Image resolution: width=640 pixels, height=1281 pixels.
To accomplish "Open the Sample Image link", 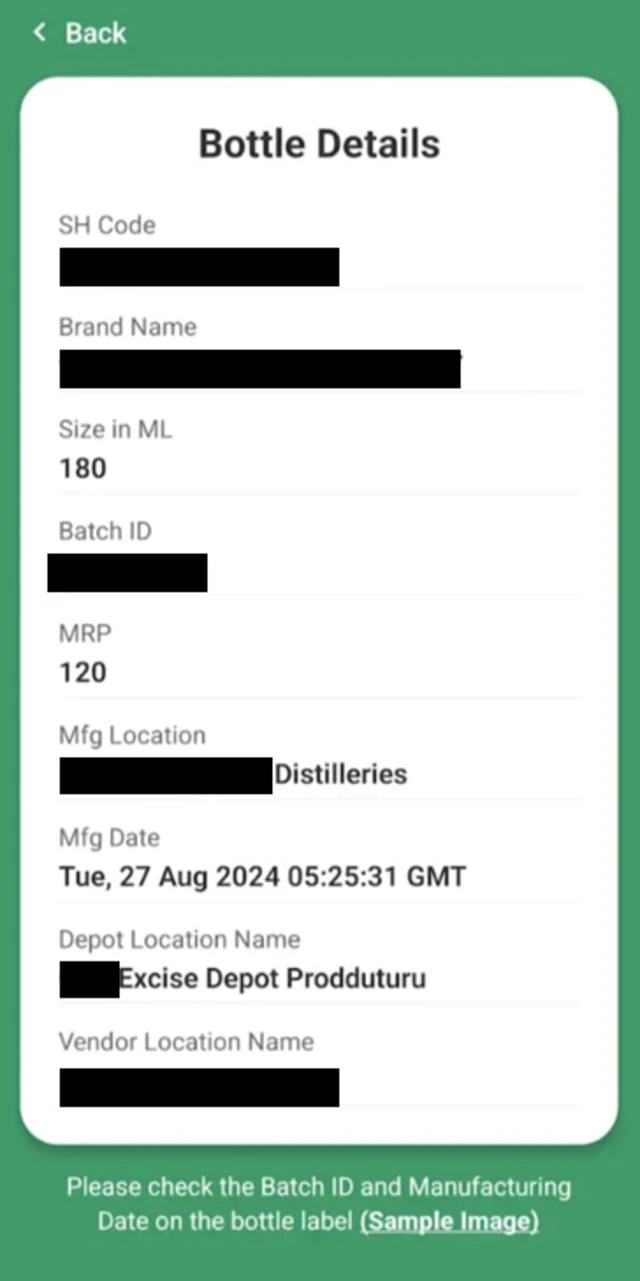I will (x=450, y=1221).
